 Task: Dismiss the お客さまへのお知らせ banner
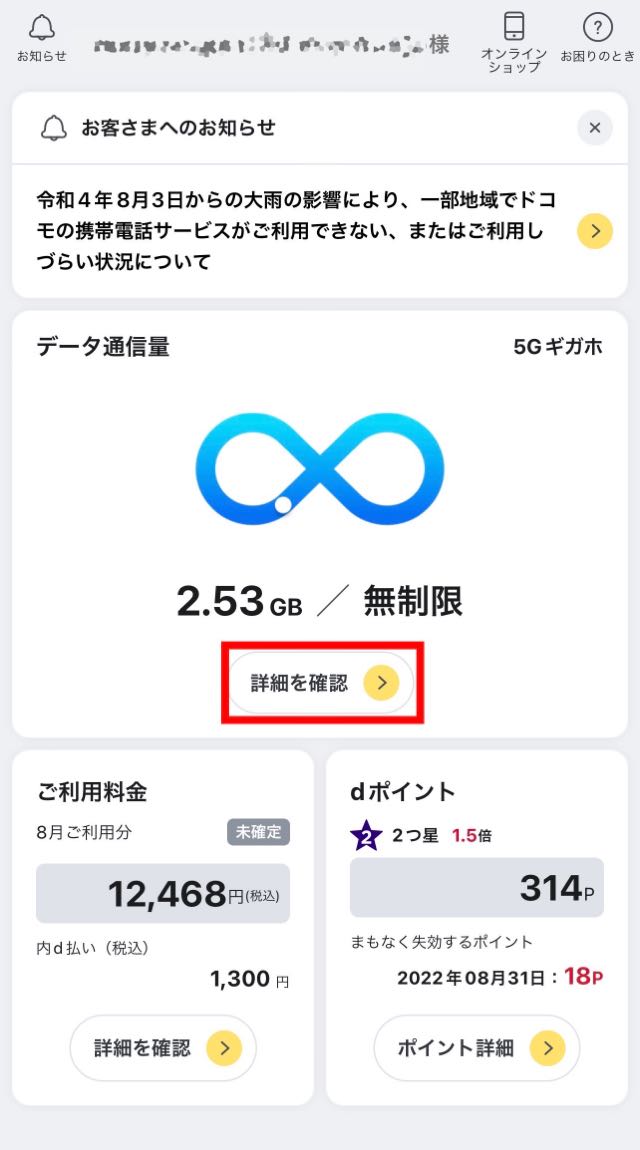[595, 128]
